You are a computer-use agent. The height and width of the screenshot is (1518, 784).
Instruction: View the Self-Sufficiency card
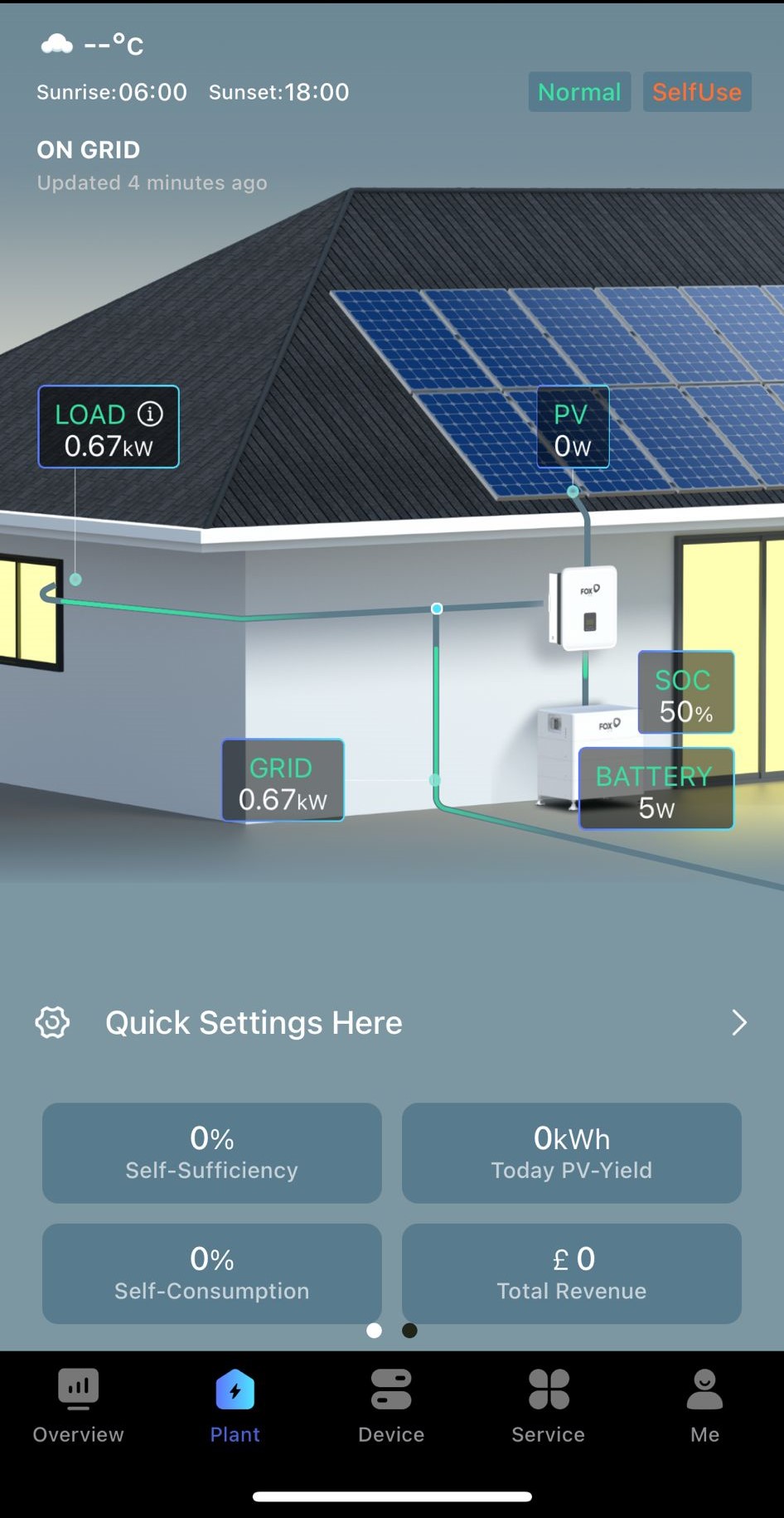click(x=212, y=1152)
